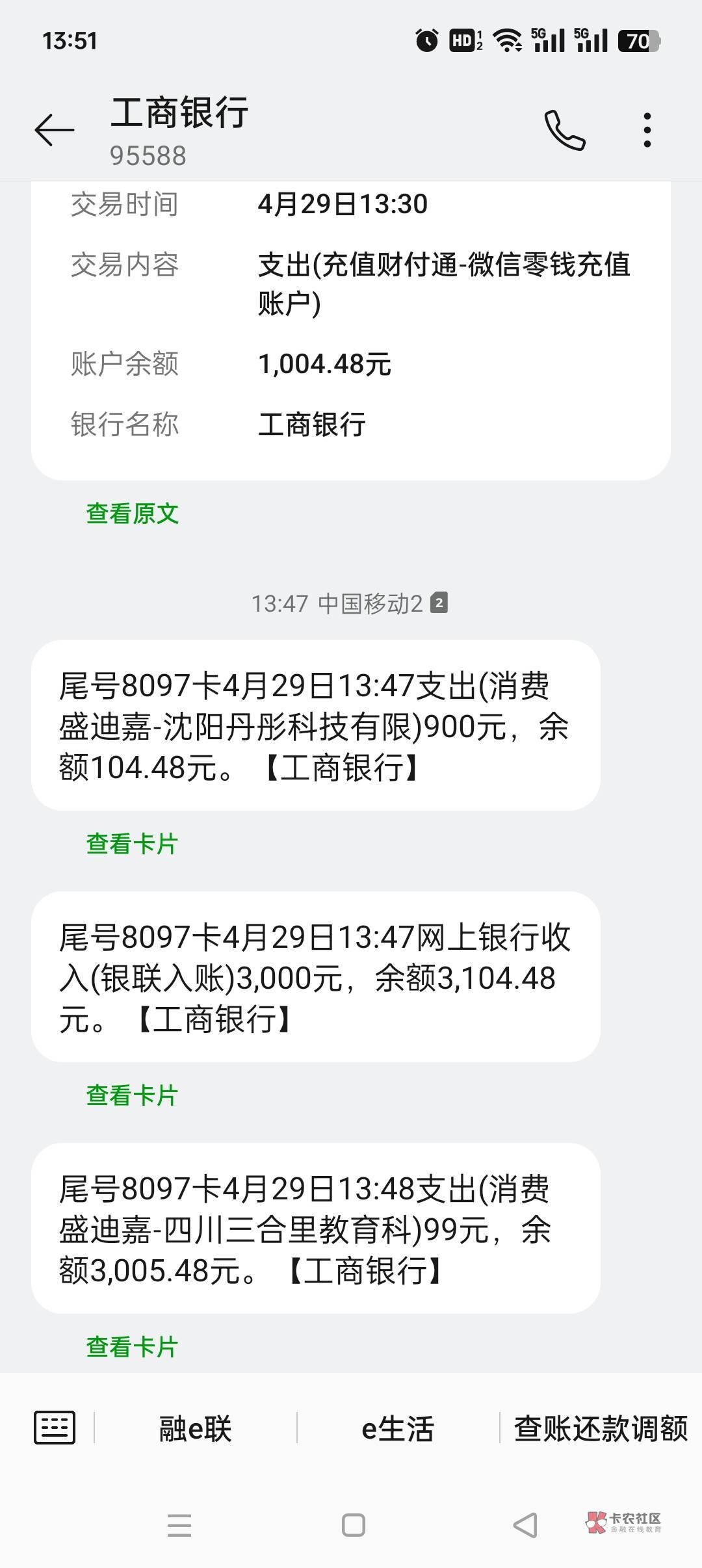Tap 查看卡片 under the 900元 expense message
Image resolution: width=702 pixels, height=1568 pixels.
(132, 844)
